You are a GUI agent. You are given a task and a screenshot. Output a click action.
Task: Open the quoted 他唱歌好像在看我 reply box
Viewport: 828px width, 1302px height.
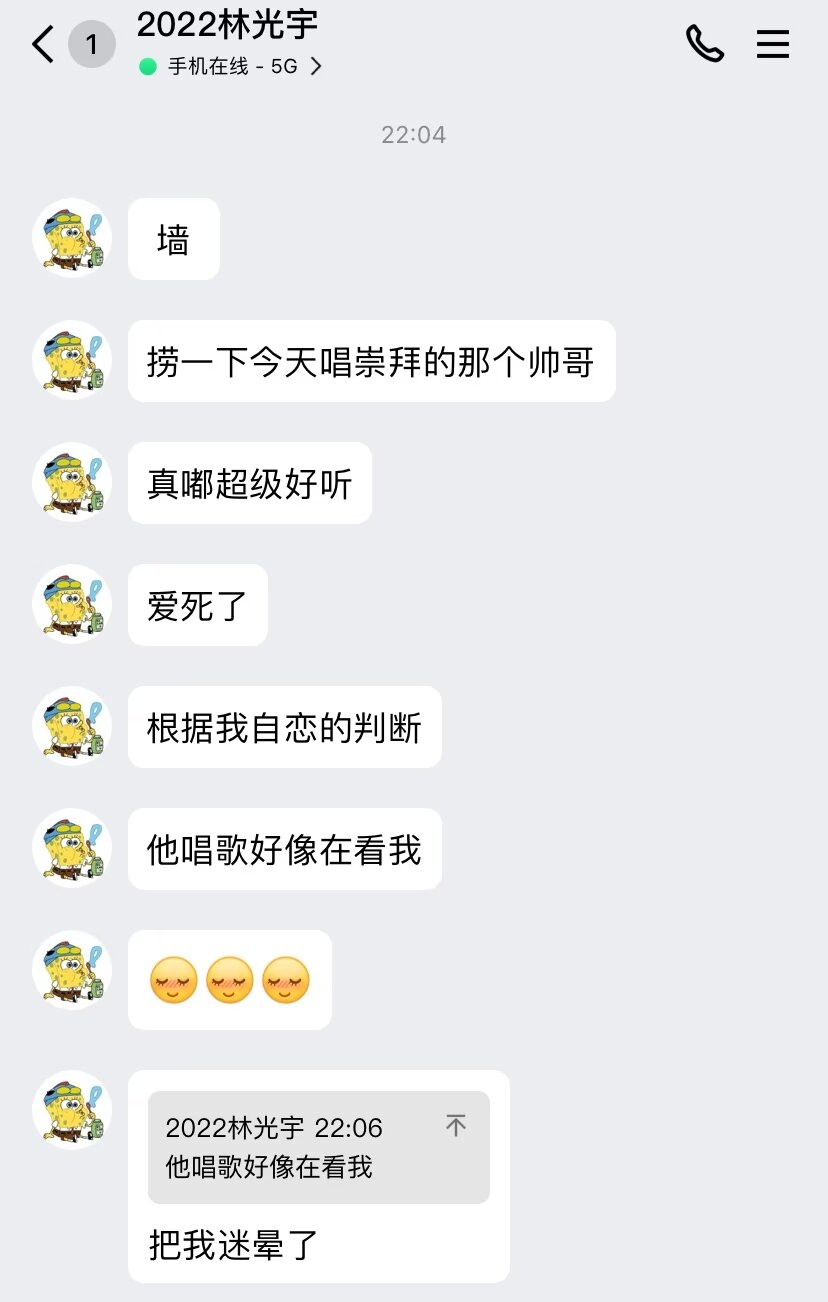[300, 1147]
